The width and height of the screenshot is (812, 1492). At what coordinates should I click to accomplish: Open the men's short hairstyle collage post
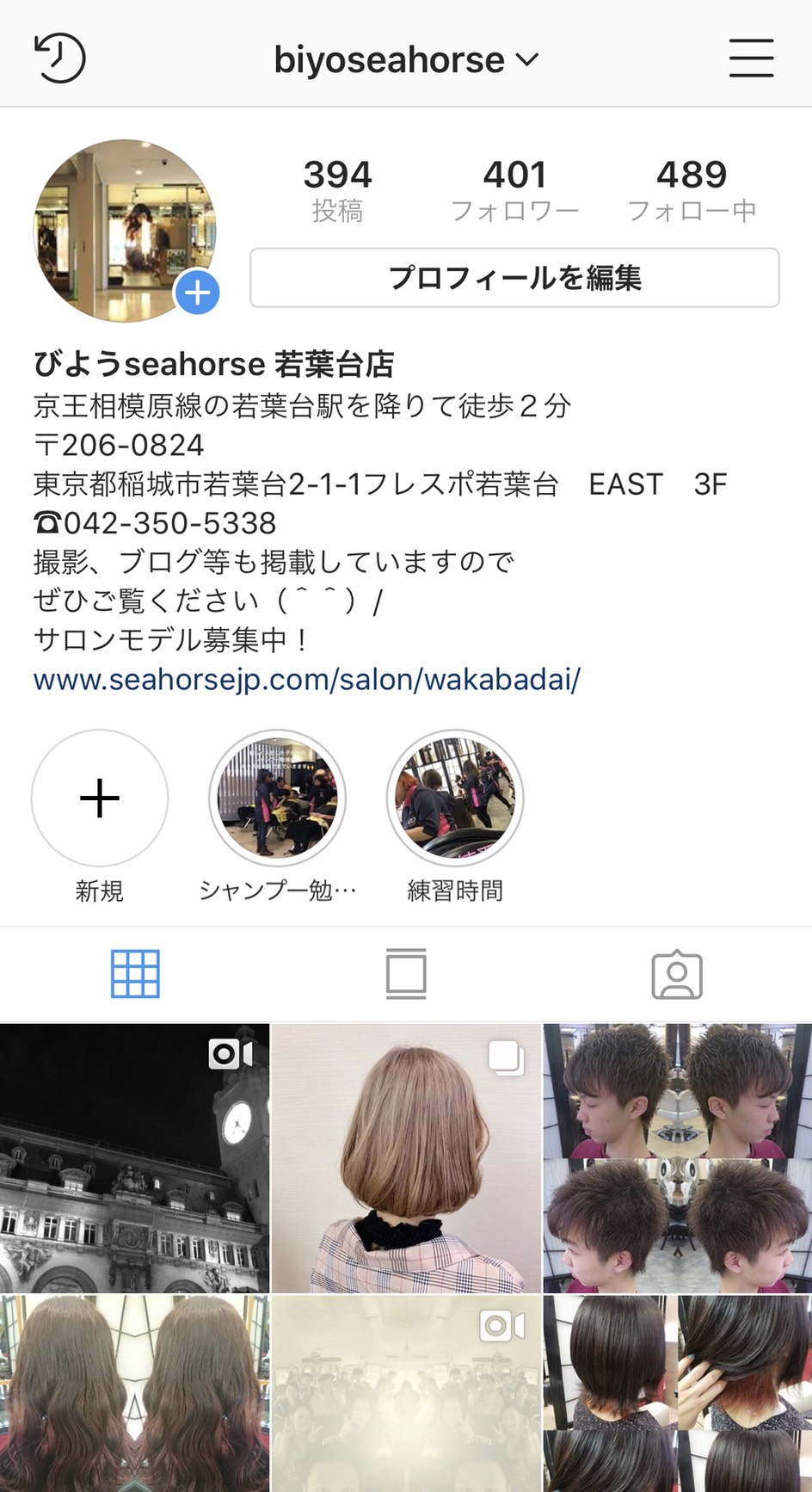pyautogui.click(x=678, y=1158)
